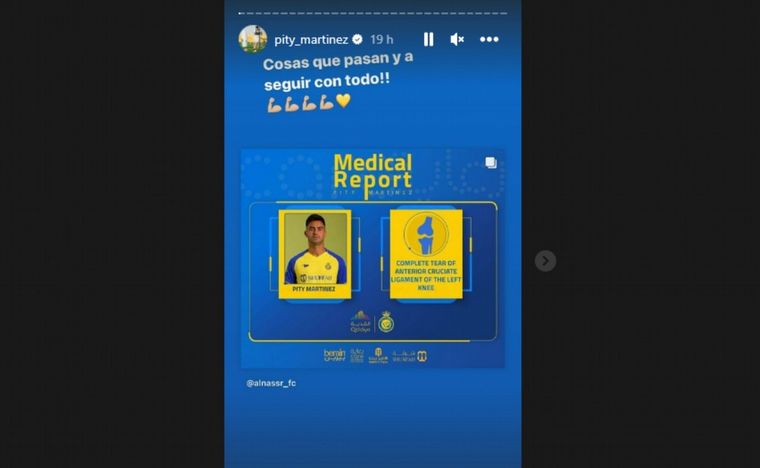Viewport: 760px width, 468px height.
Task: Open the @alnassr_fc mention
Action: [x=270, y=383]
